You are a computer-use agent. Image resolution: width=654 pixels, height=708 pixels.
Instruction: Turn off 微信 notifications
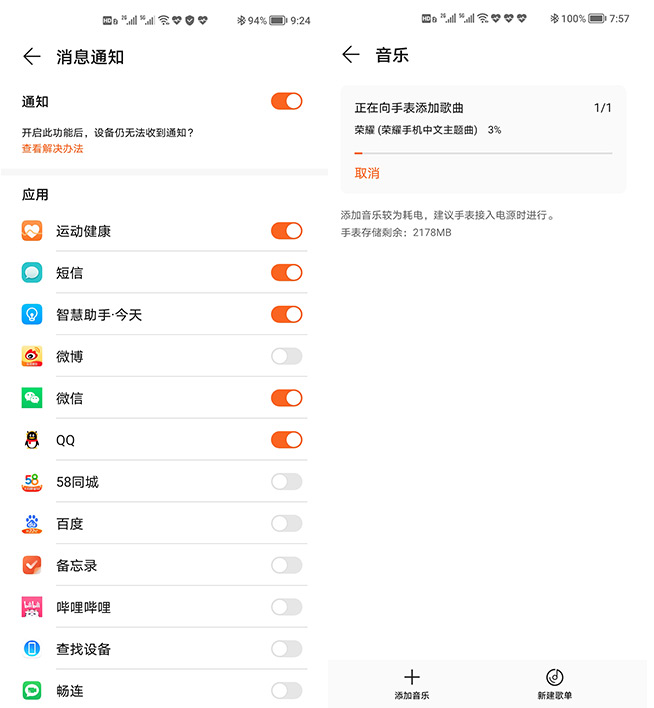(286, 398)
